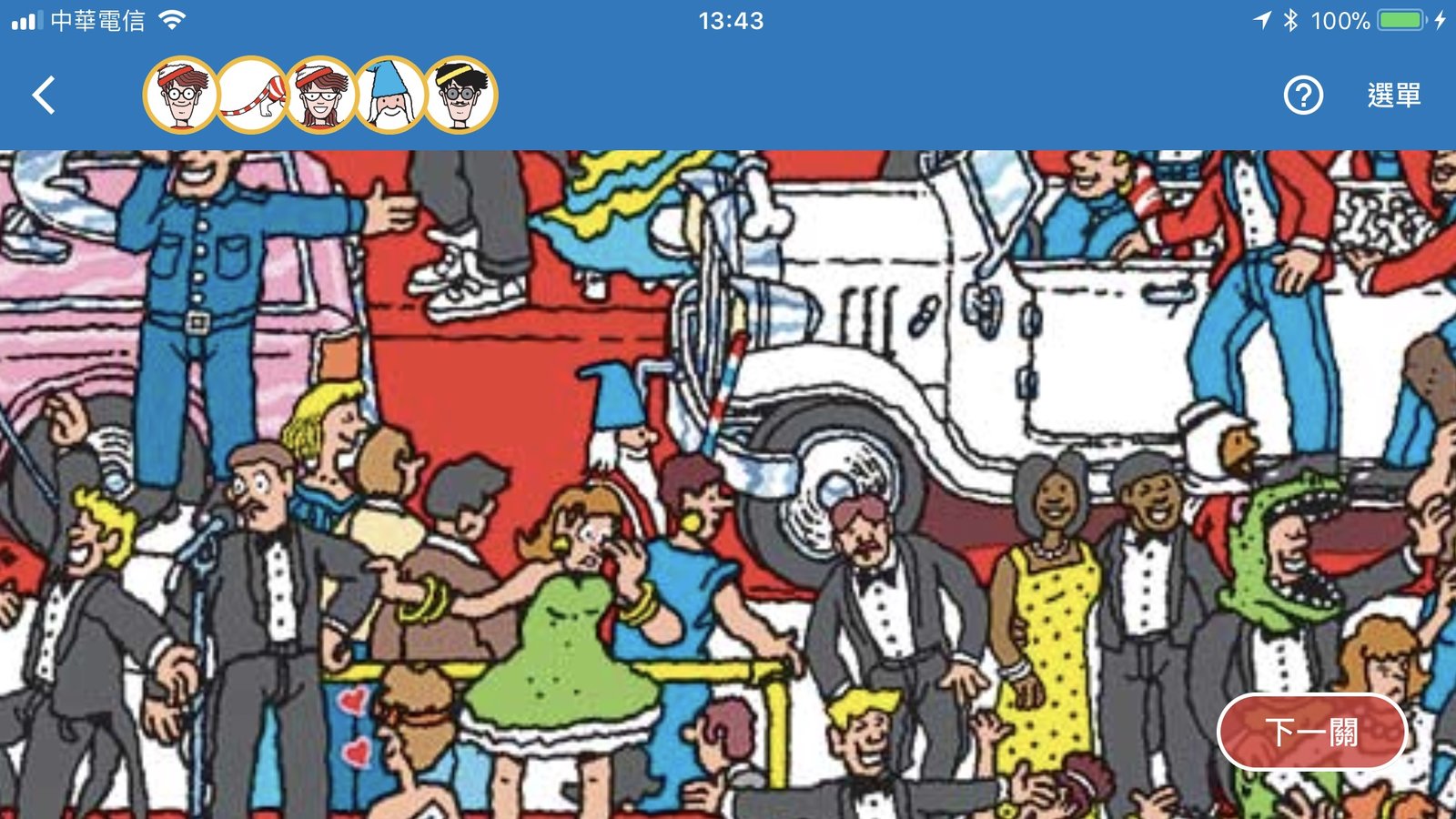This screenshot has height=819, width=1456.
Task: Select the Wenda character badge
Action: (x=320, y=95)
